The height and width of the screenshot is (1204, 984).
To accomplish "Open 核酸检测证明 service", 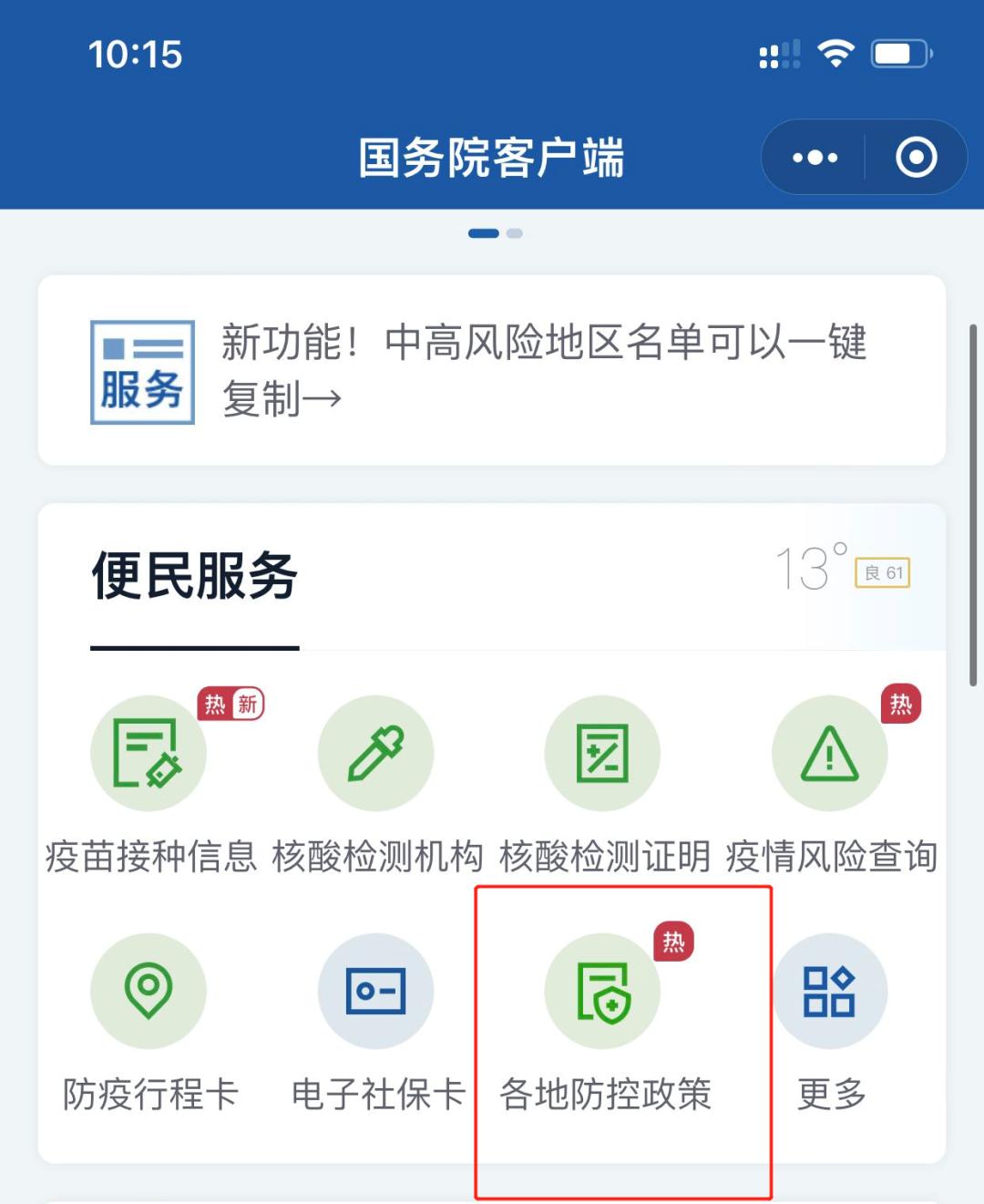I will pyautogui.click(x=602, y=754).
